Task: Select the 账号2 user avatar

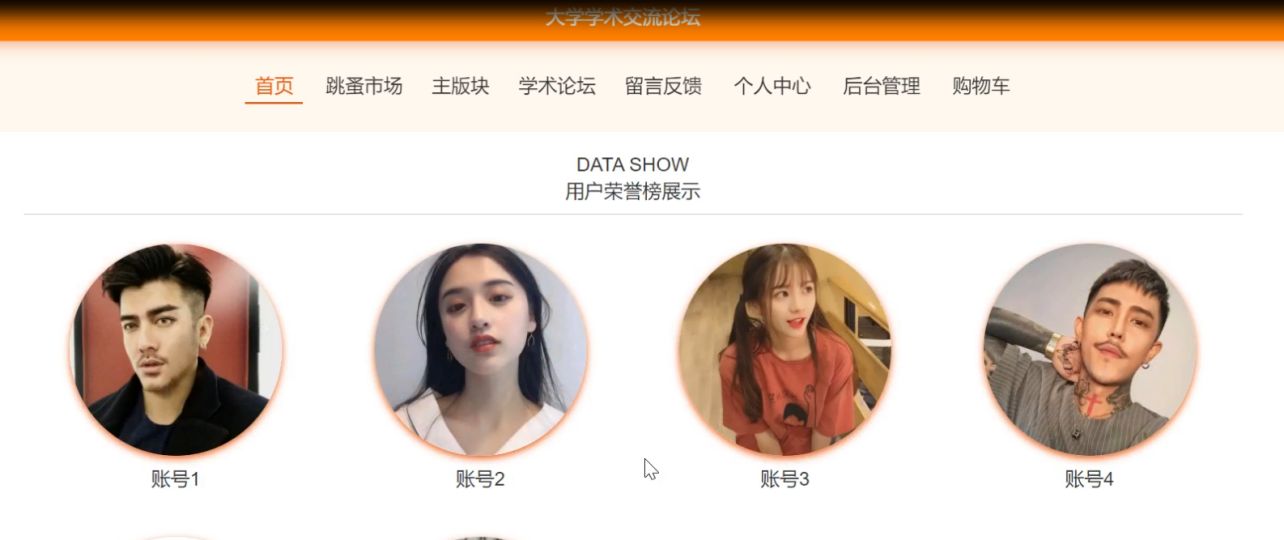Action: tap(481, 350)
